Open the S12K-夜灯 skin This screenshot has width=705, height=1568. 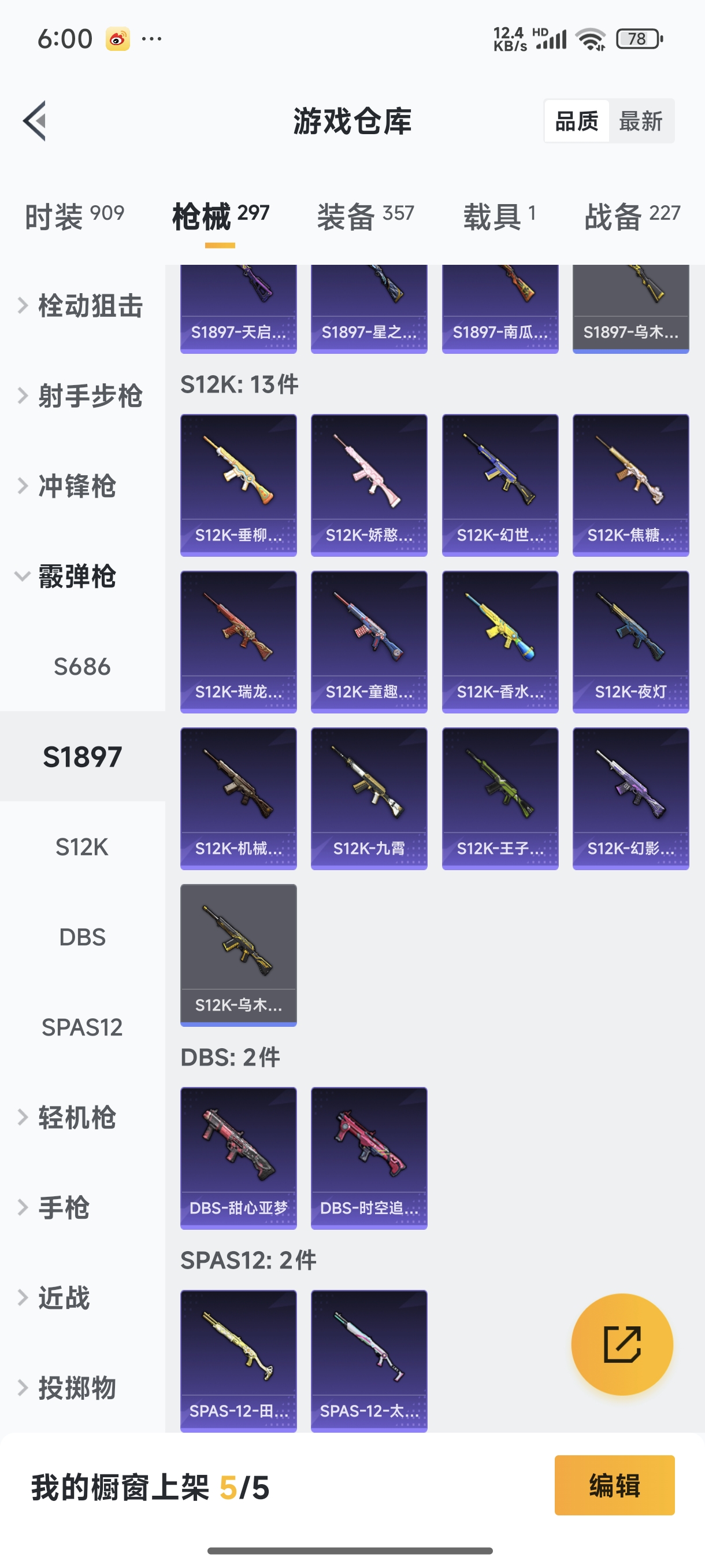pyautogui.click(x=630, y=641)
